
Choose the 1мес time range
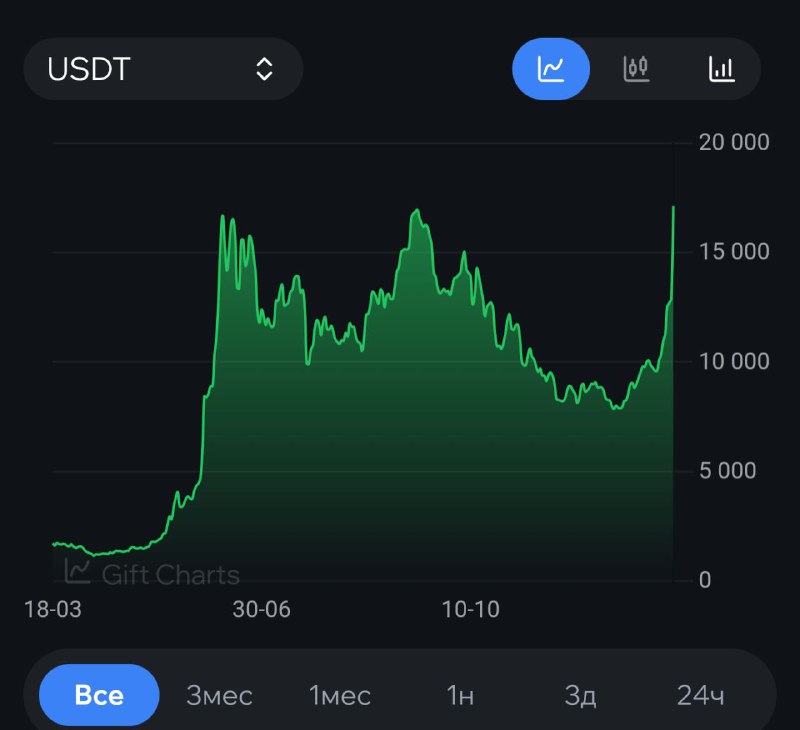coord(340,695)
